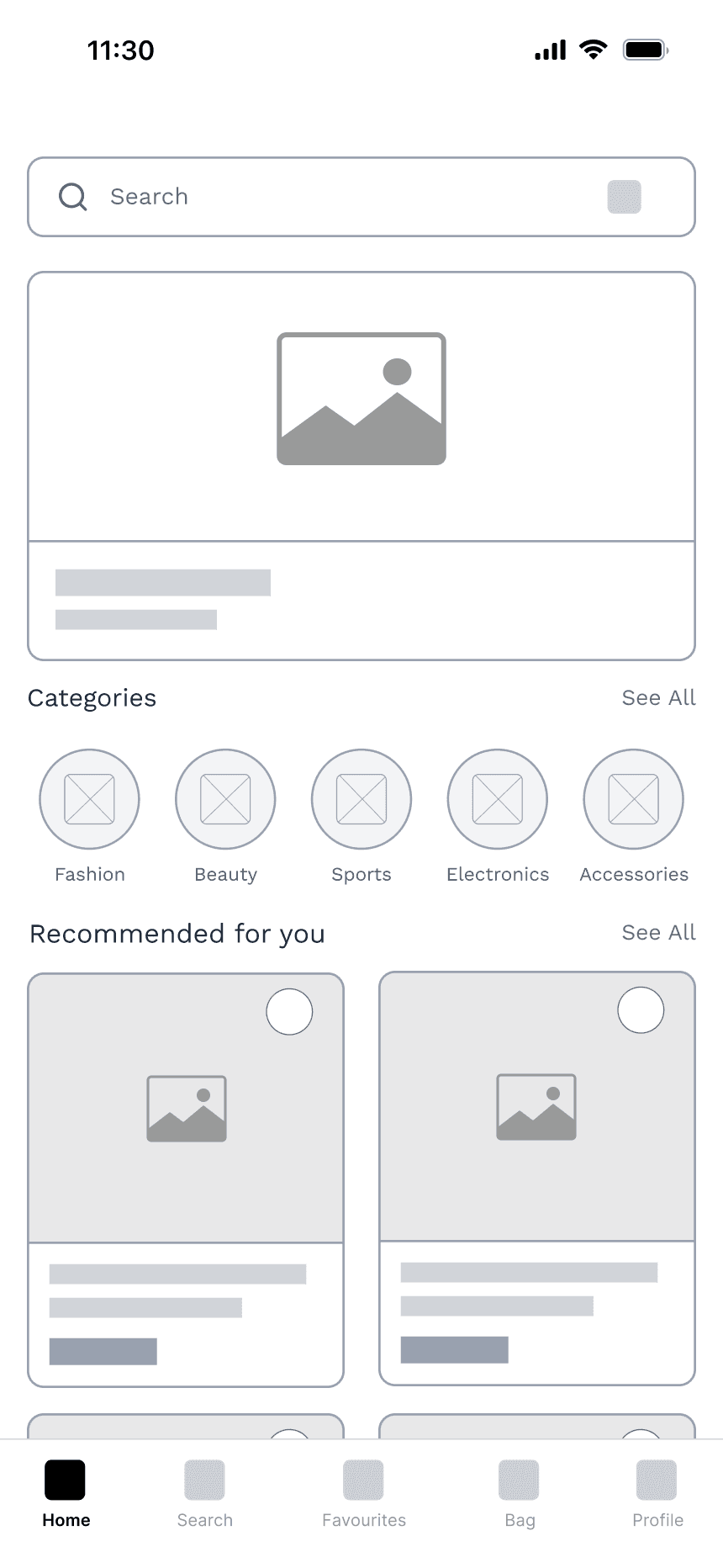
Task: Open the filter icon inside the search bar
Action: (x=624, y=196)
